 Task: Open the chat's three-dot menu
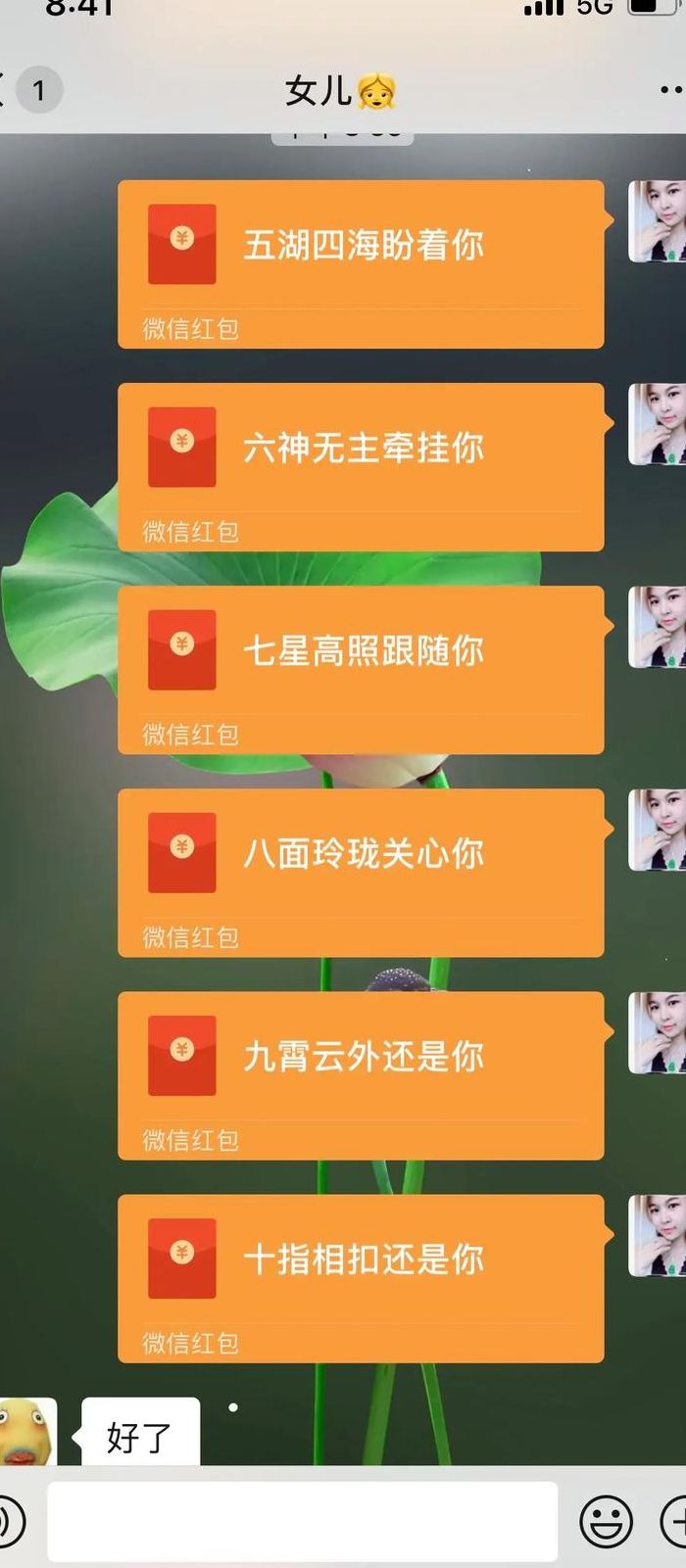coord(672,90)
